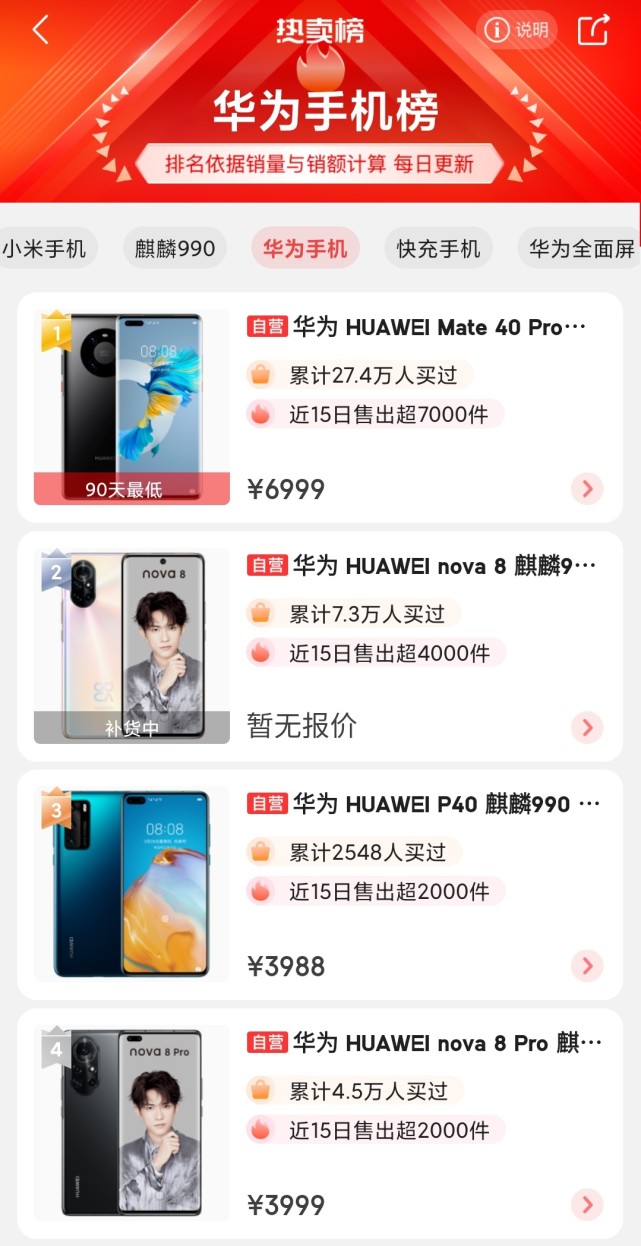This screenshot has width=641, height=1246.
Task: Go back using the top arrow
Action: click(x=40, y=30)
